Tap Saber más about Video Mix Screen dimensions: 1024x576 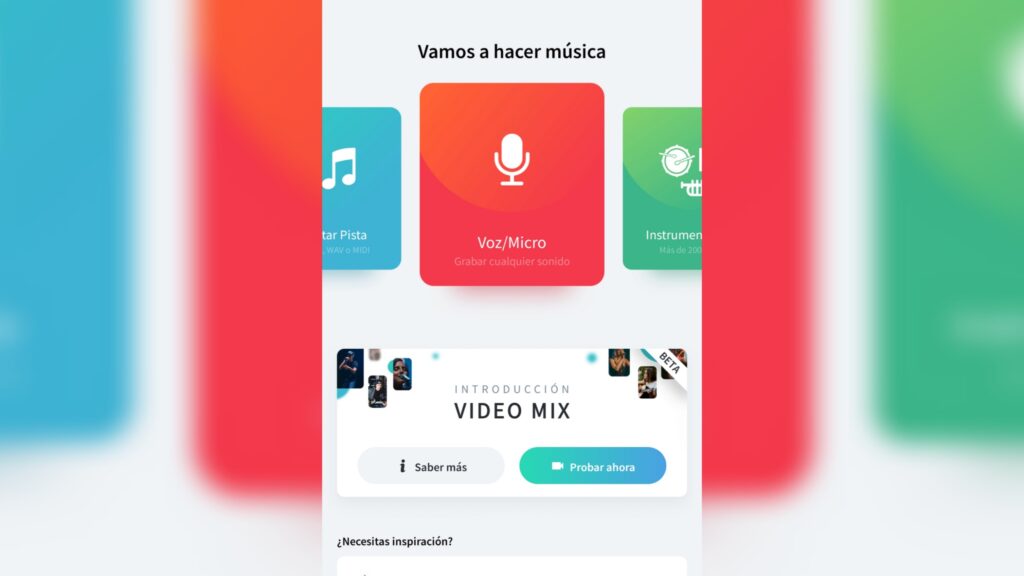431,466
